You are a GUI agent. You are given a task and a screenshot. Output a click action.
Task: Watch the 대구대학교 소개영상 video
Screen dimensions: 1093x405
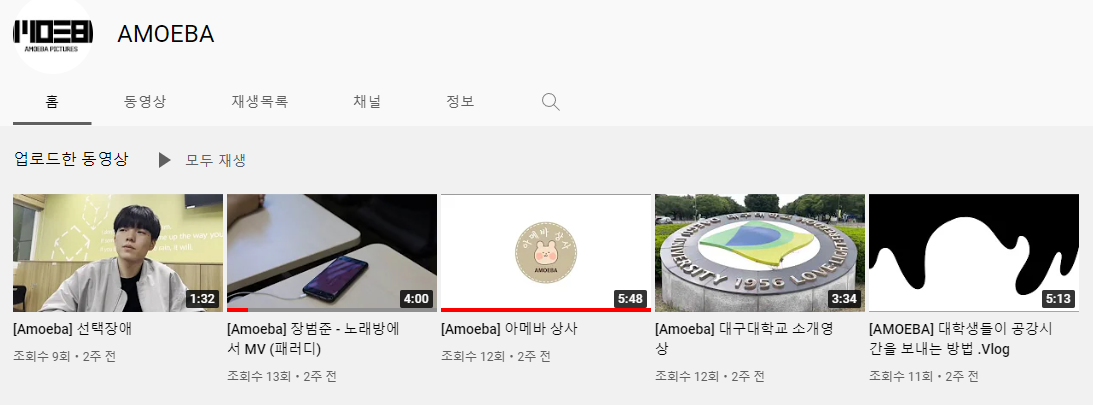(760, 253)
